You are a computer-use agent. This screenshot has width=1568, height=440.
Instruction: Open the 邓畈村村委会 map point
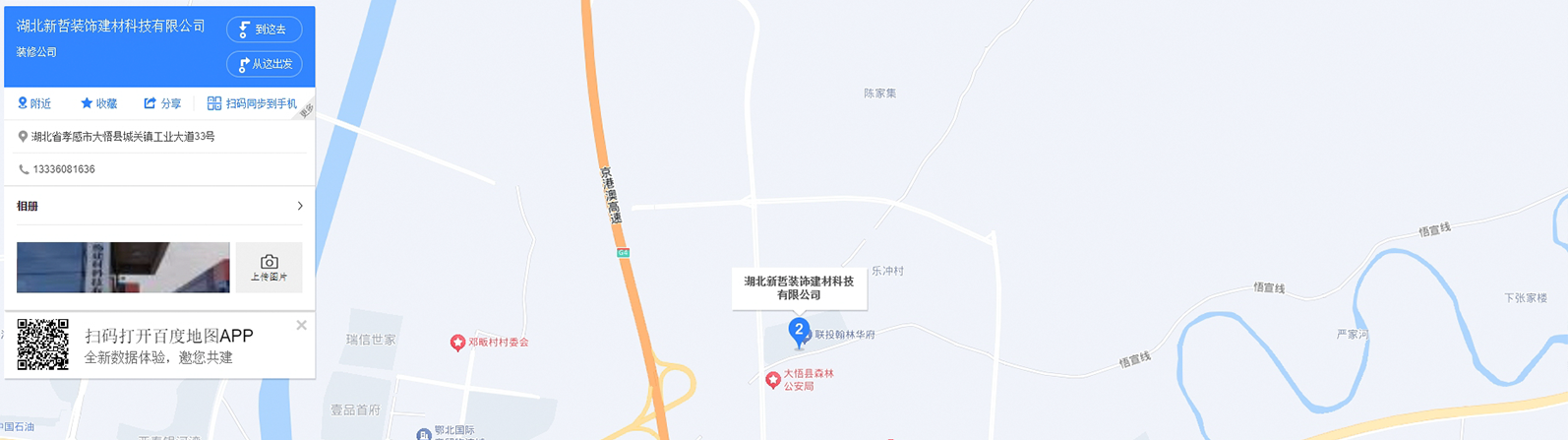[x=458, y=343]
